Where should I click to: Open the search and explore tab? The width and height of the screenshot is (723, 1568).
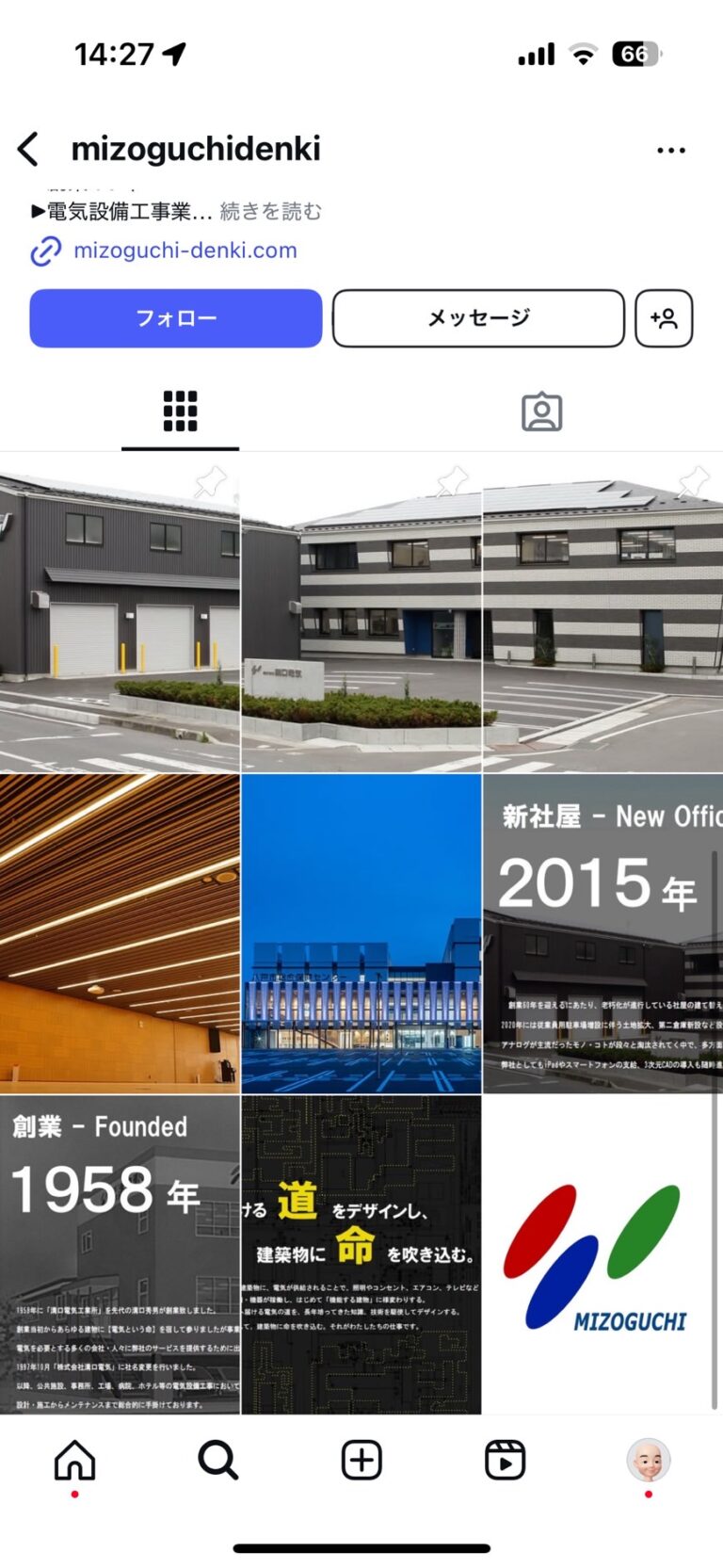click(x=218, y=1461)
